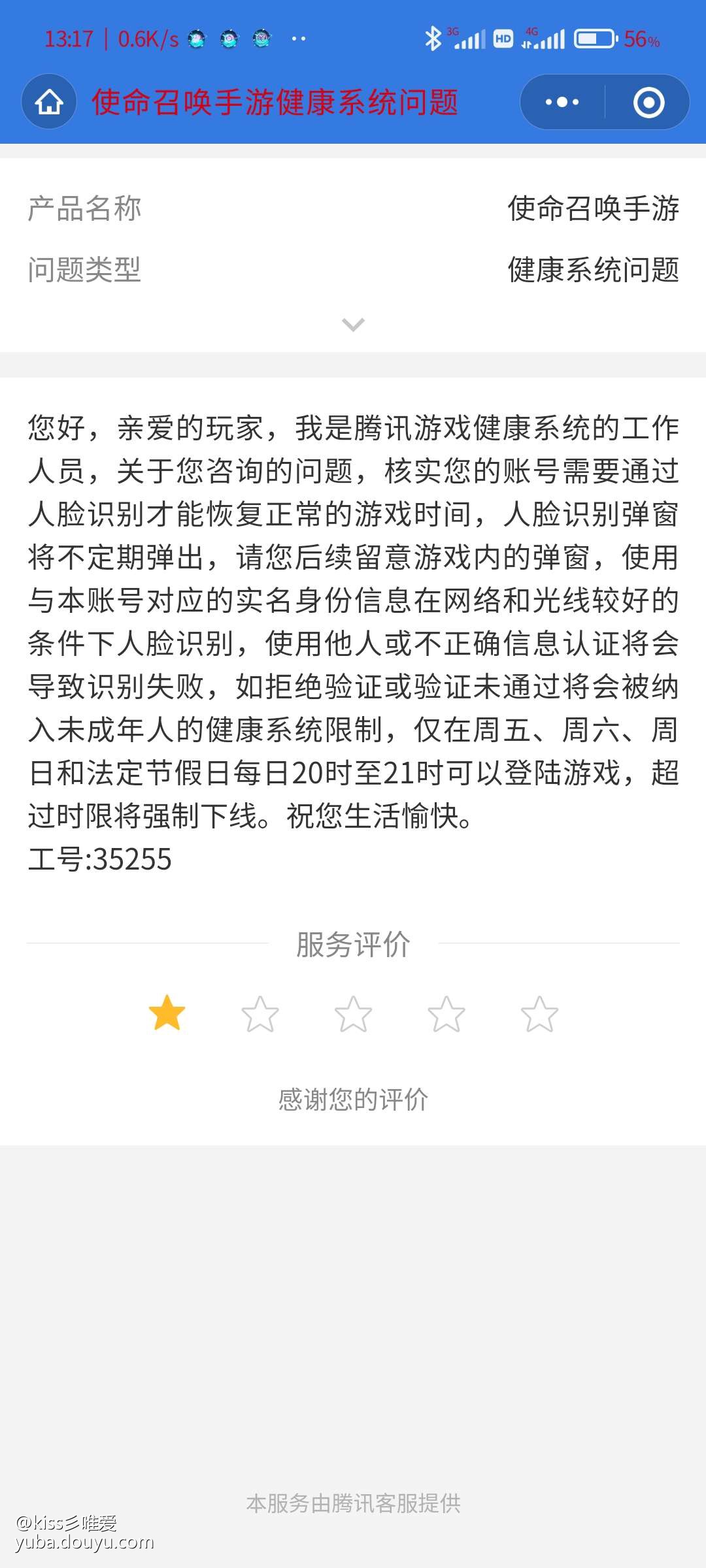The height and width of the screenshot is (1568, 706).
Task: Give the service a five-star rating
Action: click(539, 1013)
